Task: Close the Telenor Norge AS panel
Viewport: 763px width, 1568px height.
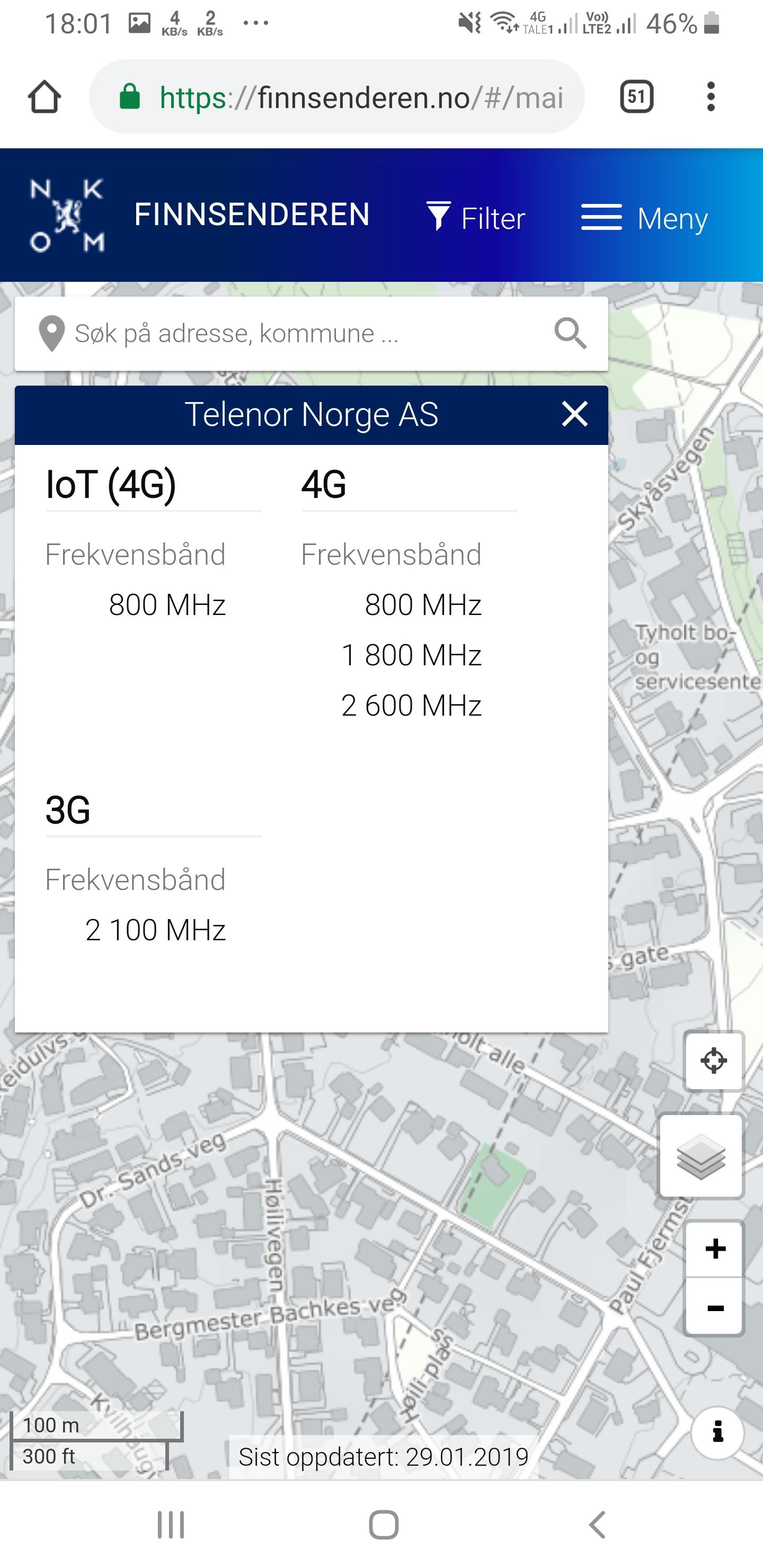Action: (x=574, y=415)
